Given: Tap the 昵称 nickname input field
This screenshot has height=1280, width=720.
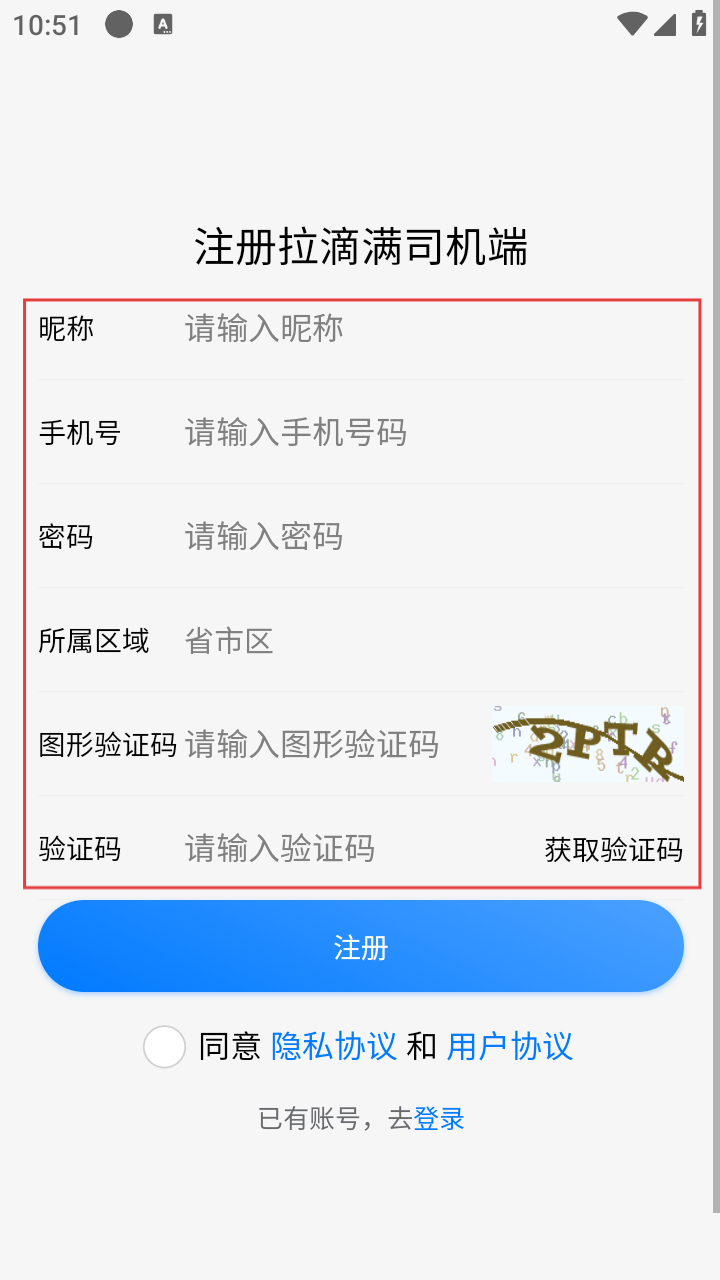Looking at the screenshot, I should point(430,328).
